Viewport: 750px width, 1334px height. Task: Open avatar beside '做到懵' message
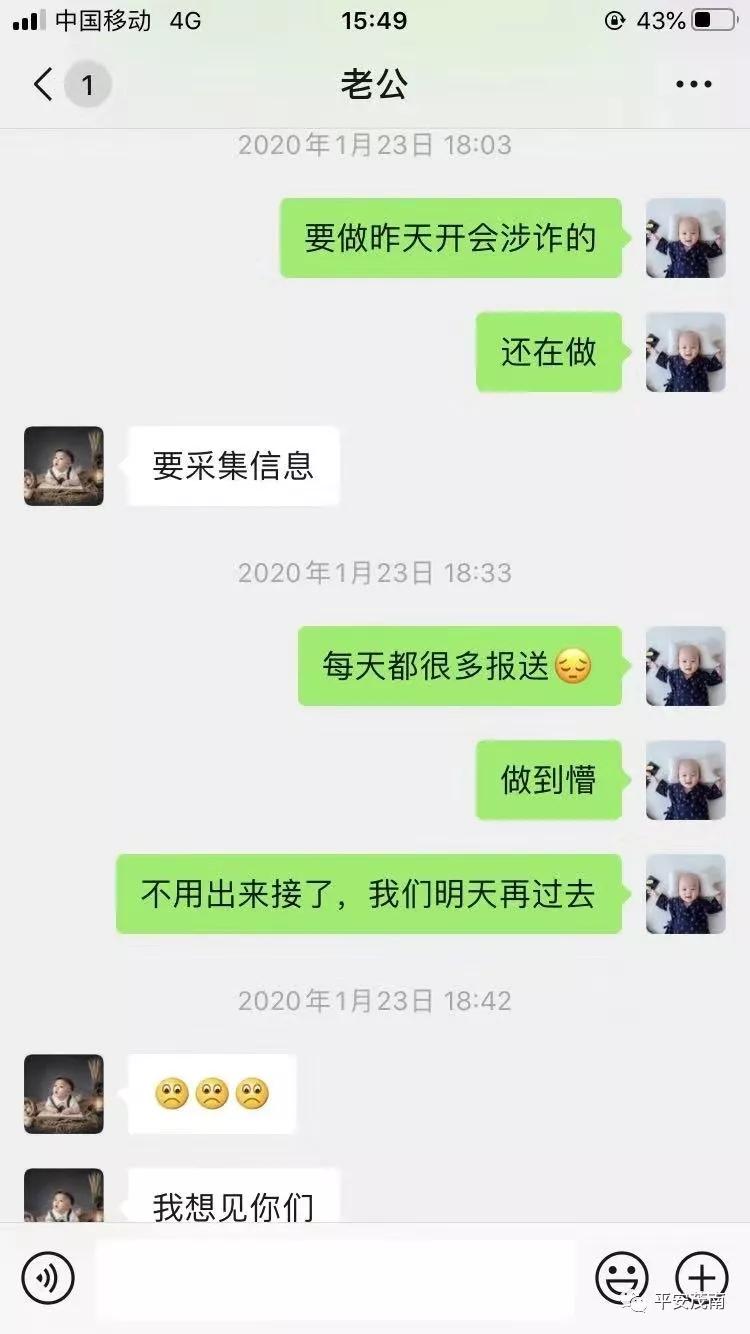click(685, 780)
